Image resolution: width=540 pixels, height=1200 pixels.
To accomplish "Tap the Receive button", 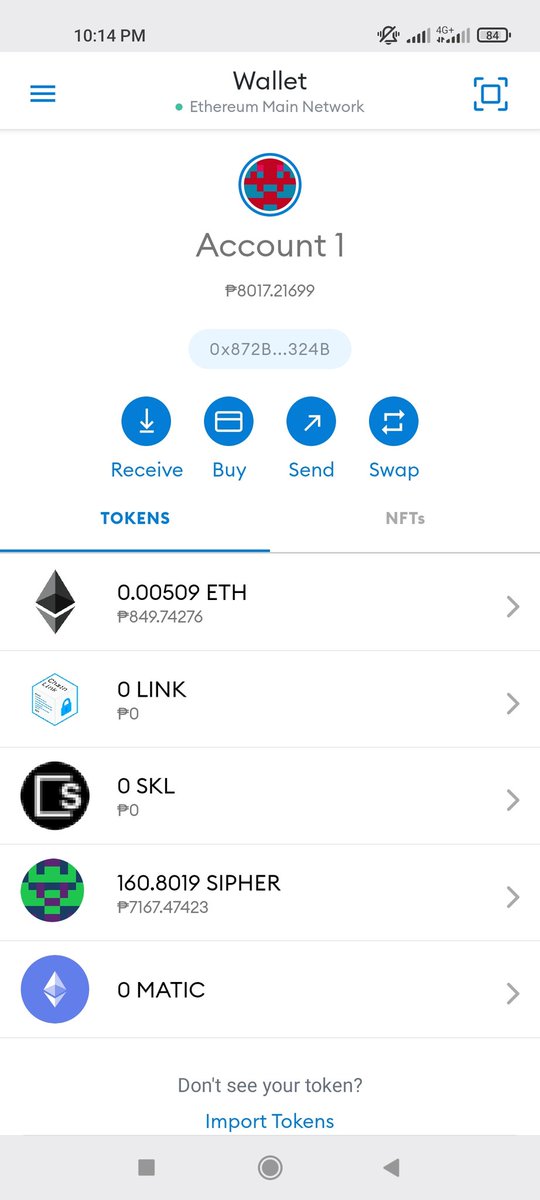I will [x=147, y=439].
